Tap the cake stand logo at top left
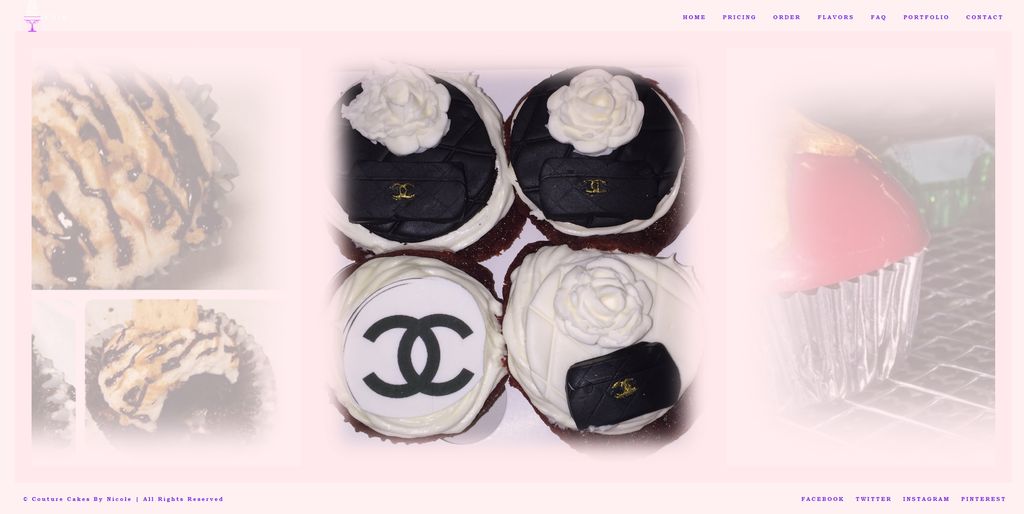1024x514 pixels. (33, 21)
